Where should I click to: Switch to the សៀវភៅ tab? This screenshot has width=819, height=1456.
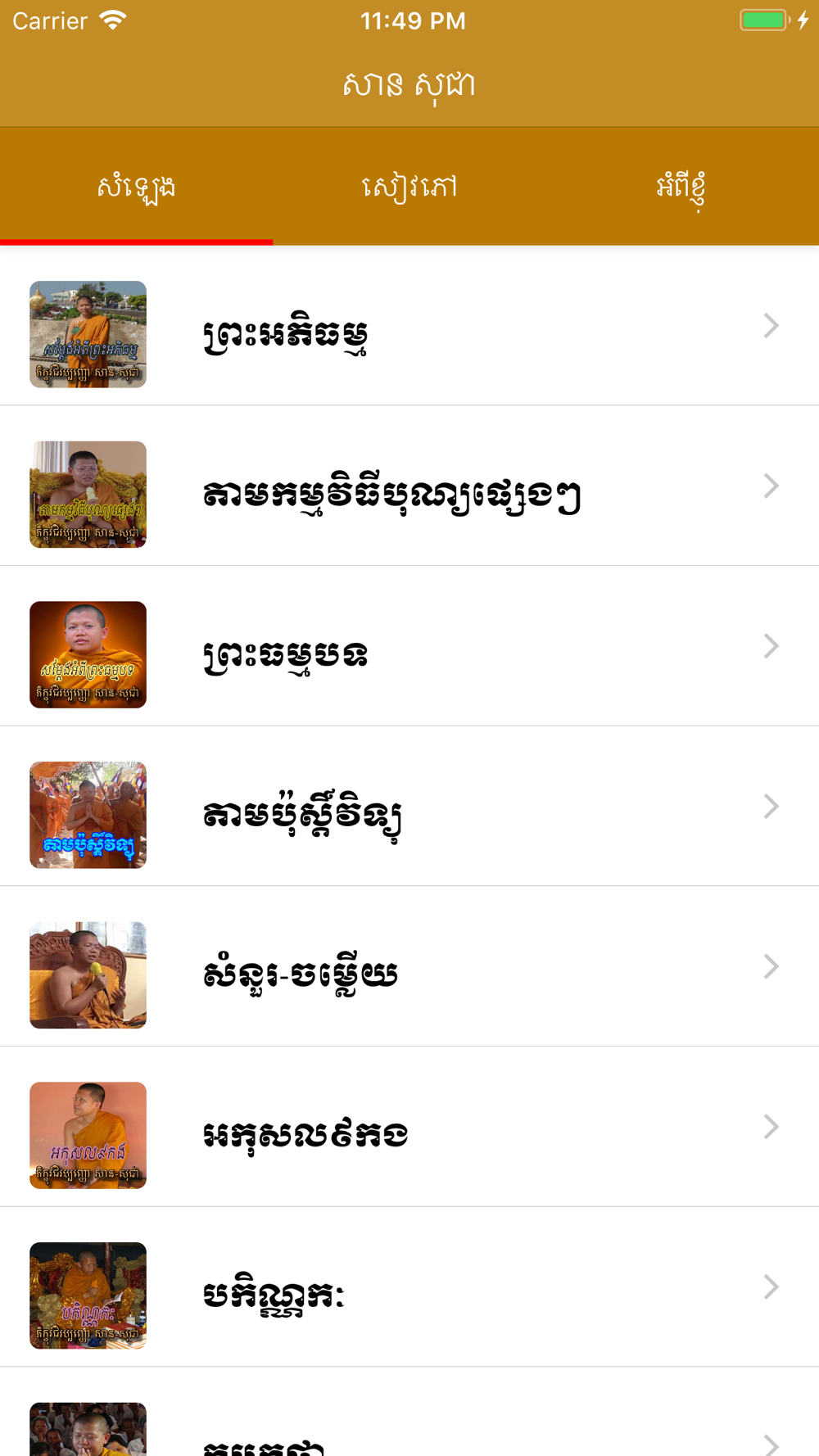click(x=409, y=187)
